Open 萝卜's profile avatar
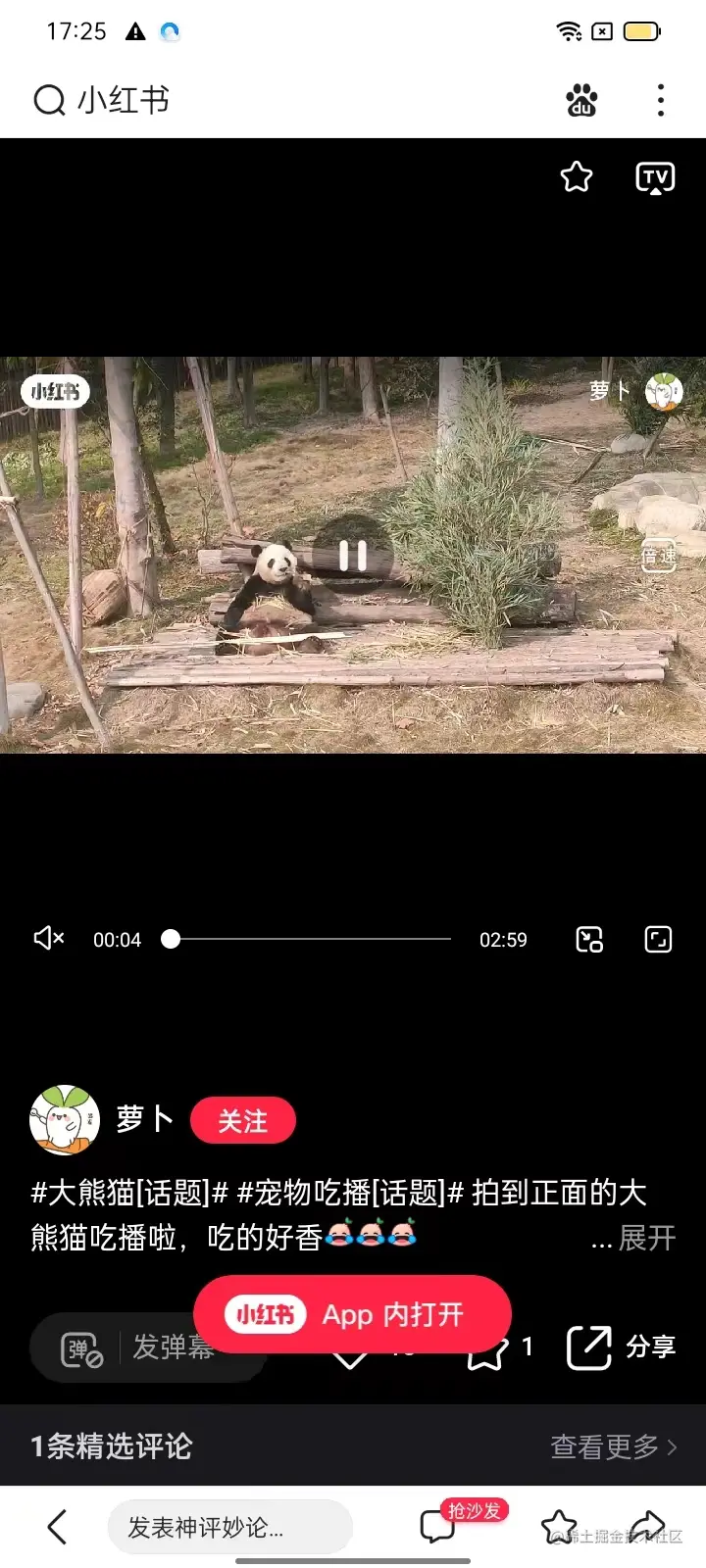 coord(65,1119)
